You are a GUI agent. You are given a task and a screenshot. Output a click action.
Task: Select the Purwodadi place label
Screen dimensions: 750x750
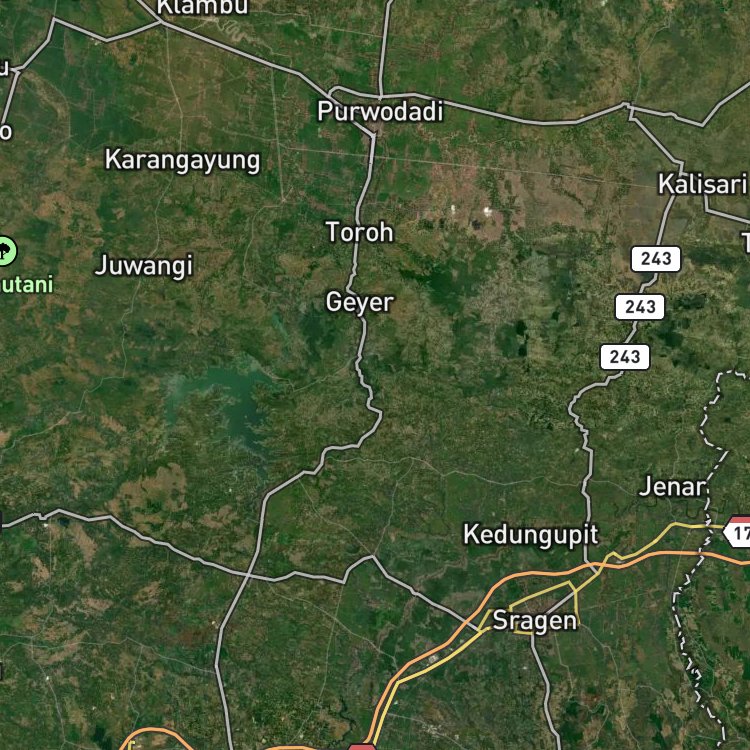pos(380,111)
